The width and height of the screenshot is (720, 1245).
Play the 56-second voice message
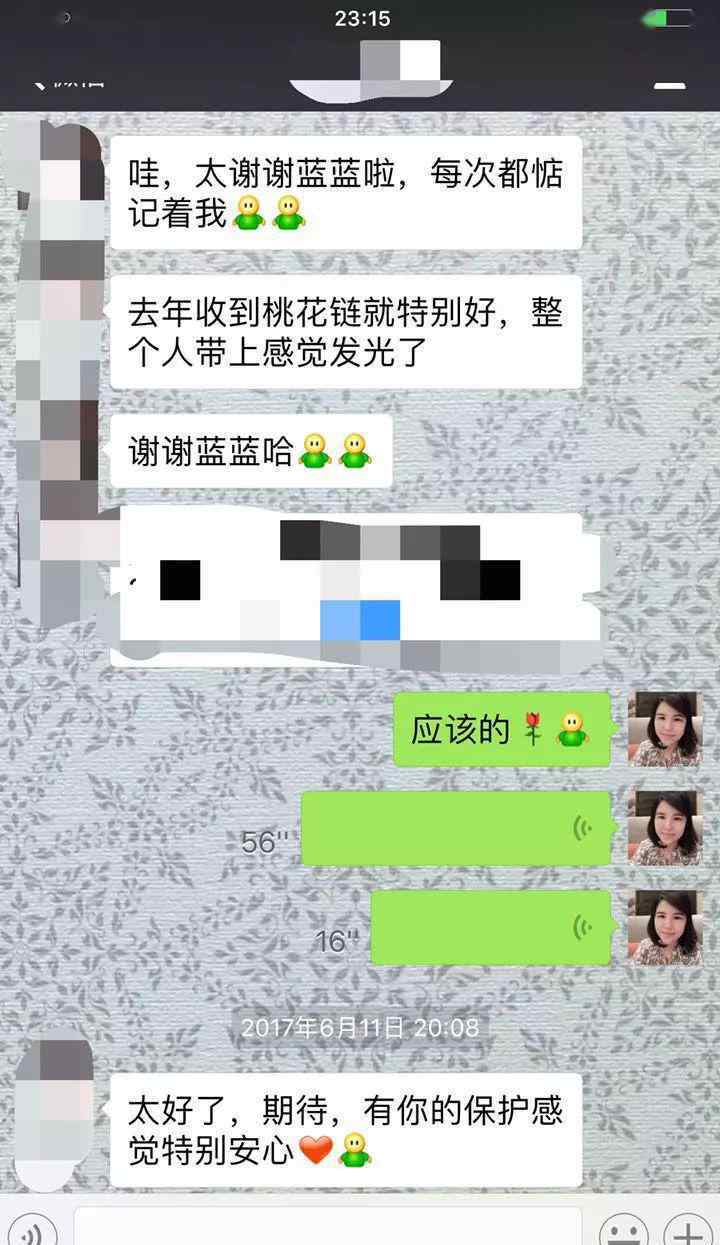[456, 828]
